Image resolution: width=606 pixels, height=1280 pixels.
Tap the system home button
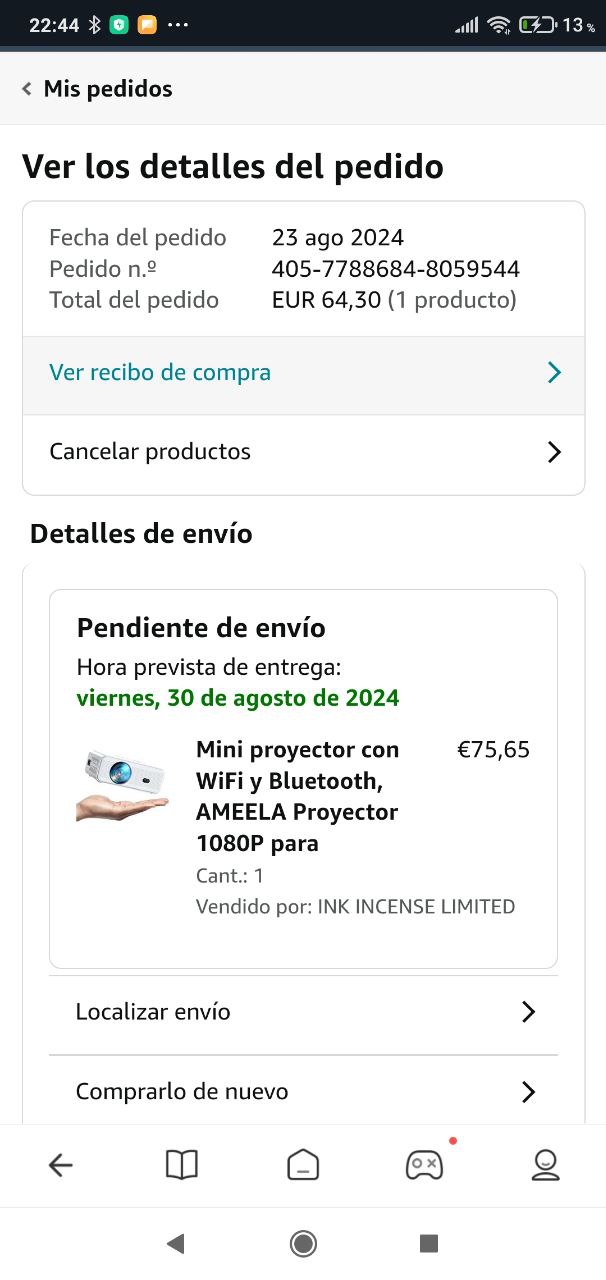(x=303, y=1243)
